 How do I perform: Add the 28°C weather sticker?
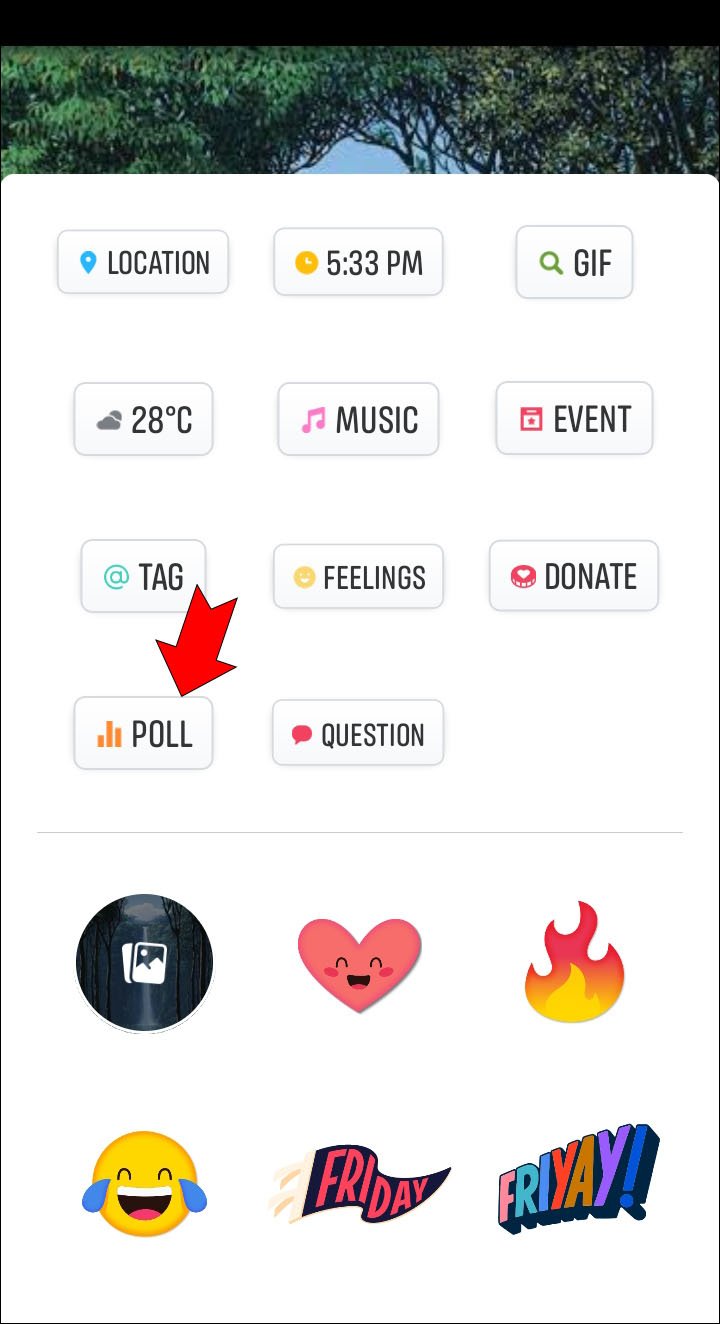(143, 419)
